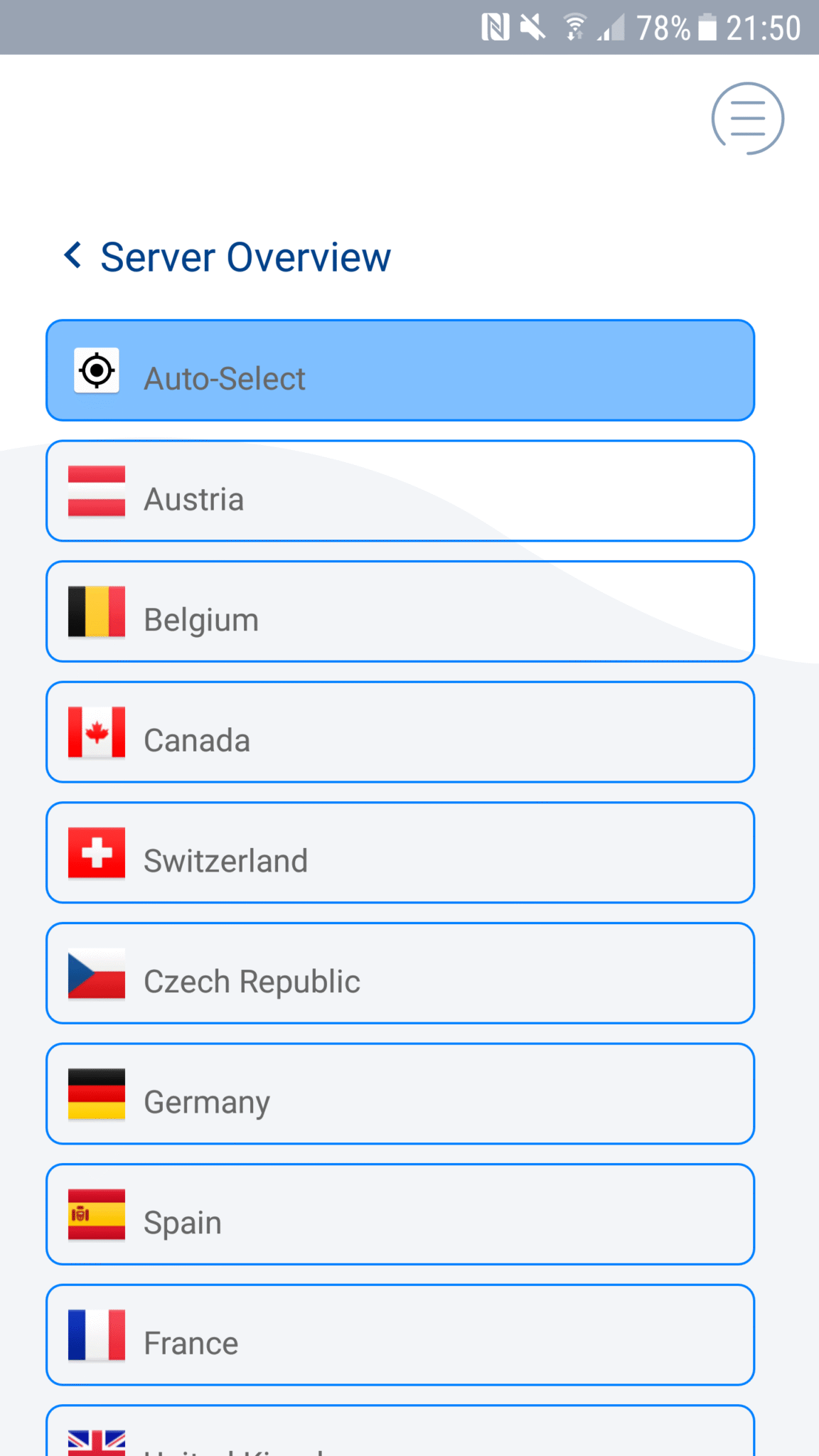
Task: Click the Belgium flag icon
Action: pos(96,611)
